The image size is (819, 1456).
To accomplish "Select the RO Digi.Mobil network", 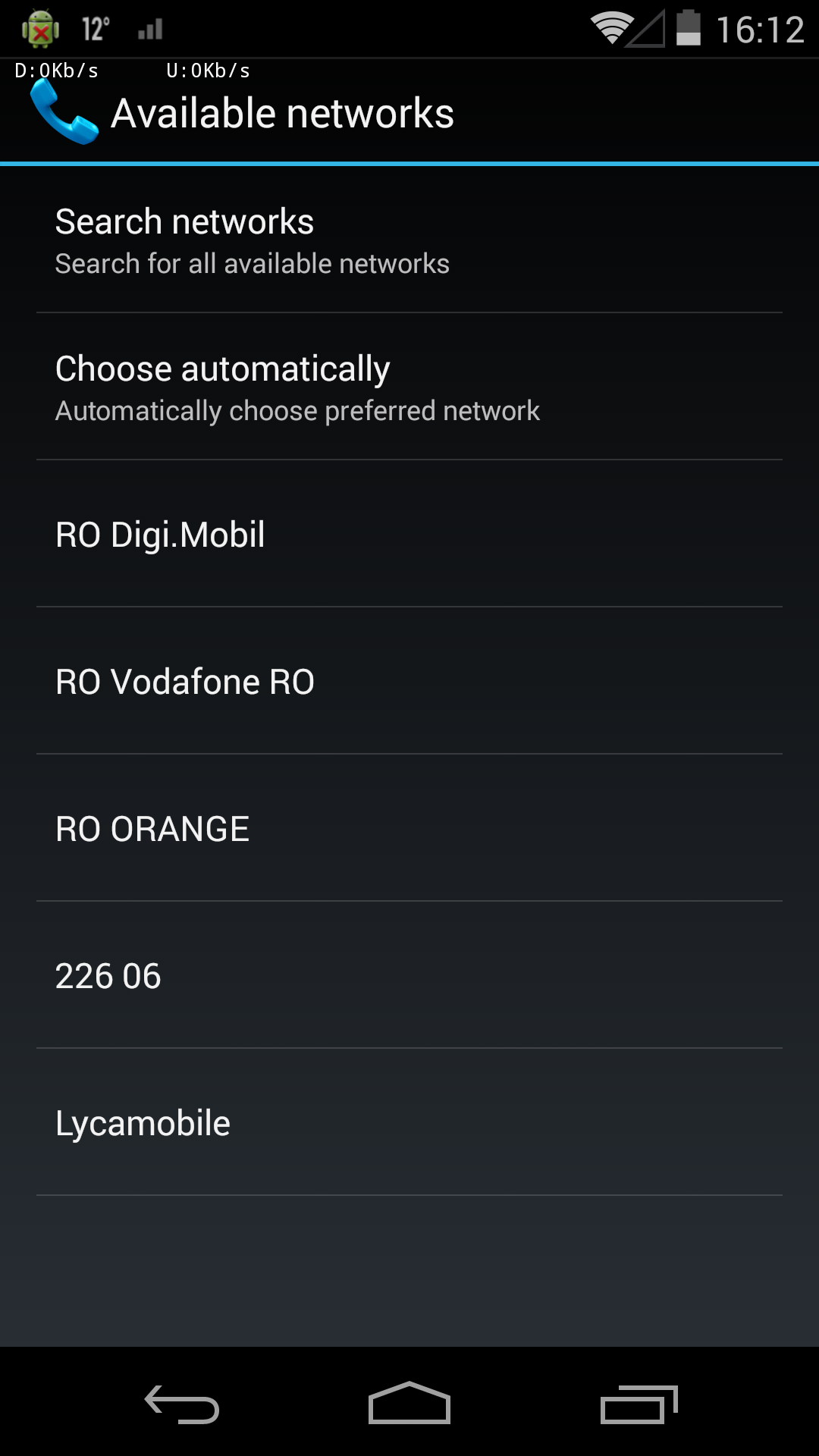I will tap(409, 534).
